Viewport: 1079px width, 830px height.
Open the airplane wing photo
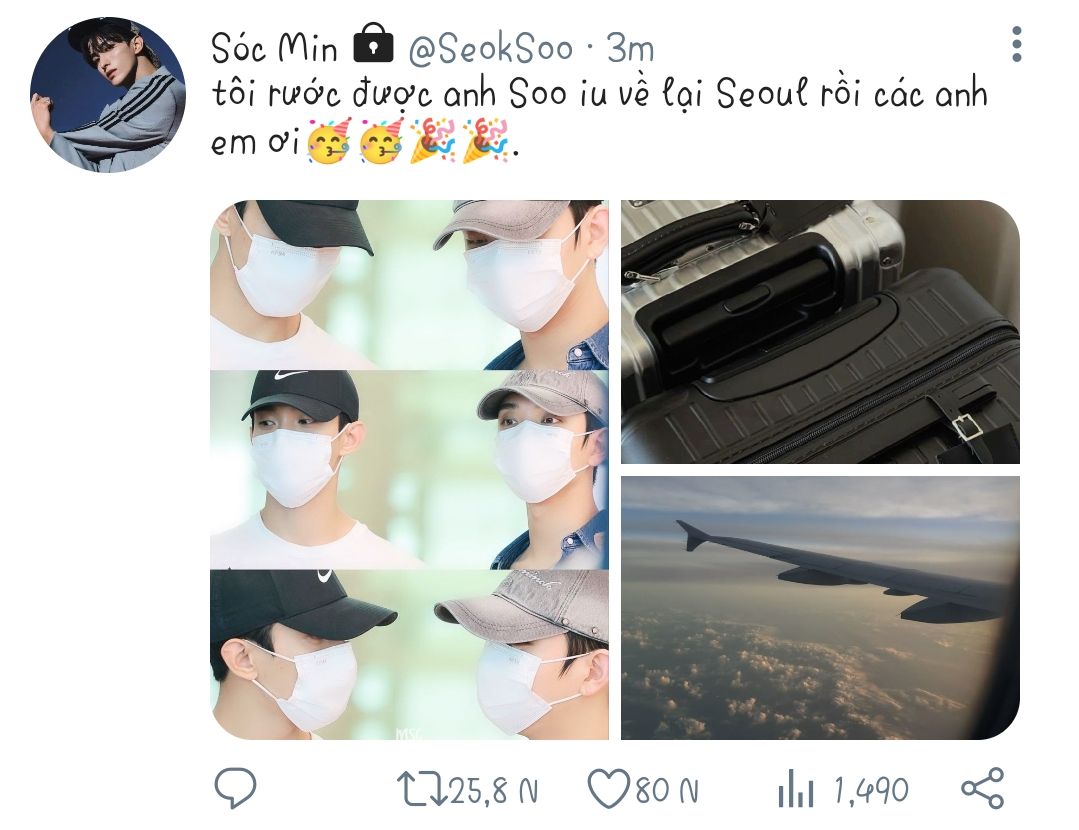tap(820, 608)
